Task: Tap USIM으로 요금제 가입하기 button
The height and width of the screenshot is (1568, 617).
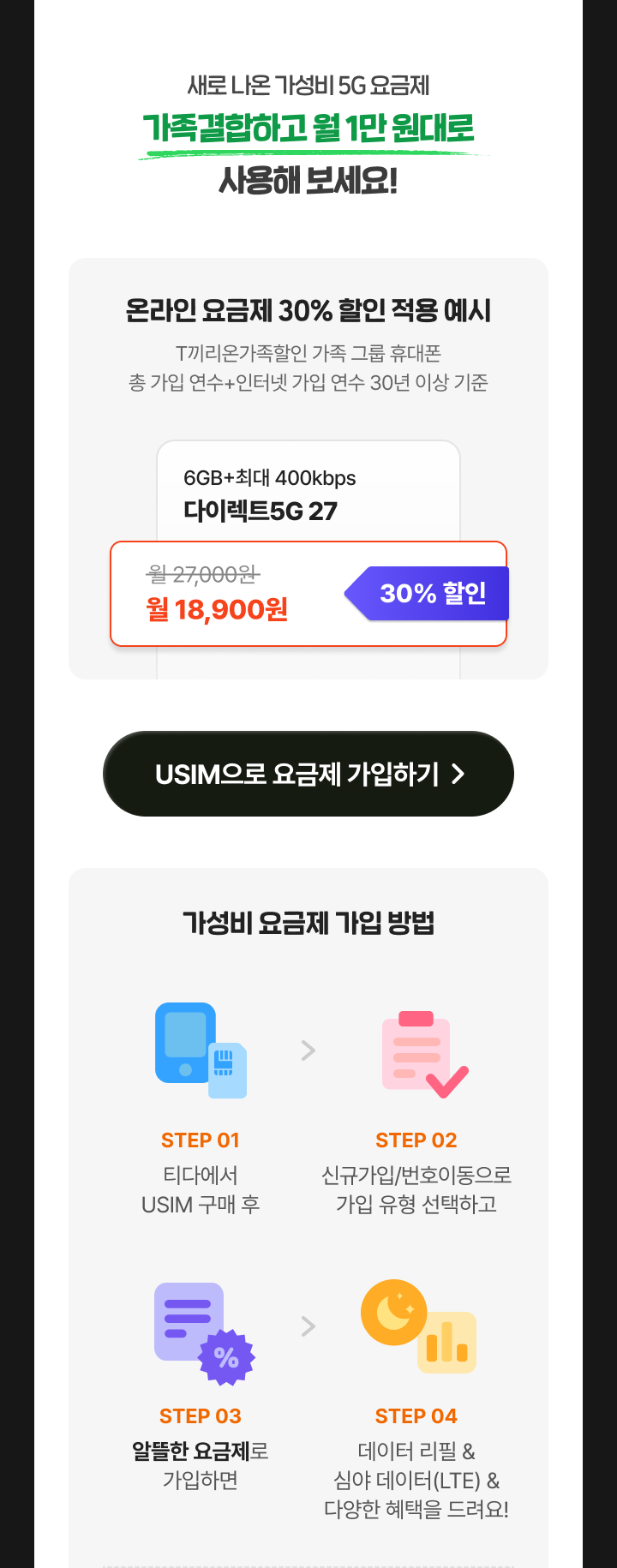Action: pyautogui.click(x=308, y=774)
